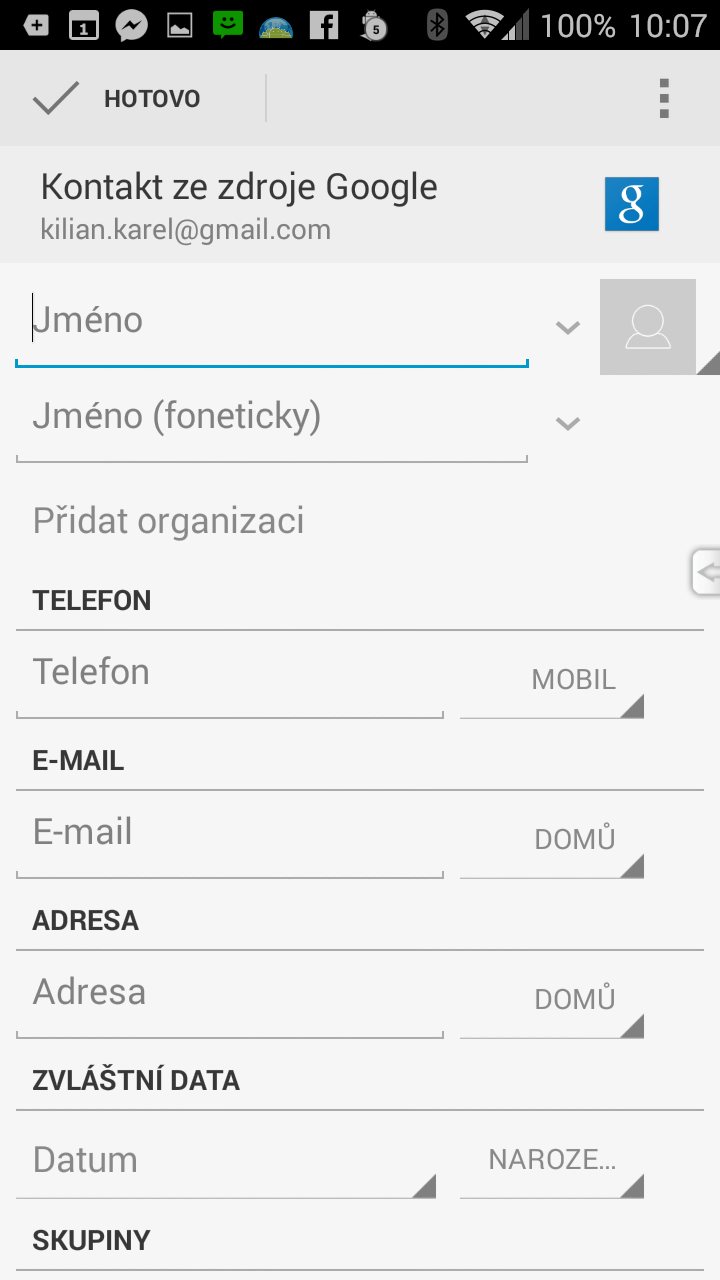
Task: Tap the E-mail input field
Action: [x=230, y=834]
